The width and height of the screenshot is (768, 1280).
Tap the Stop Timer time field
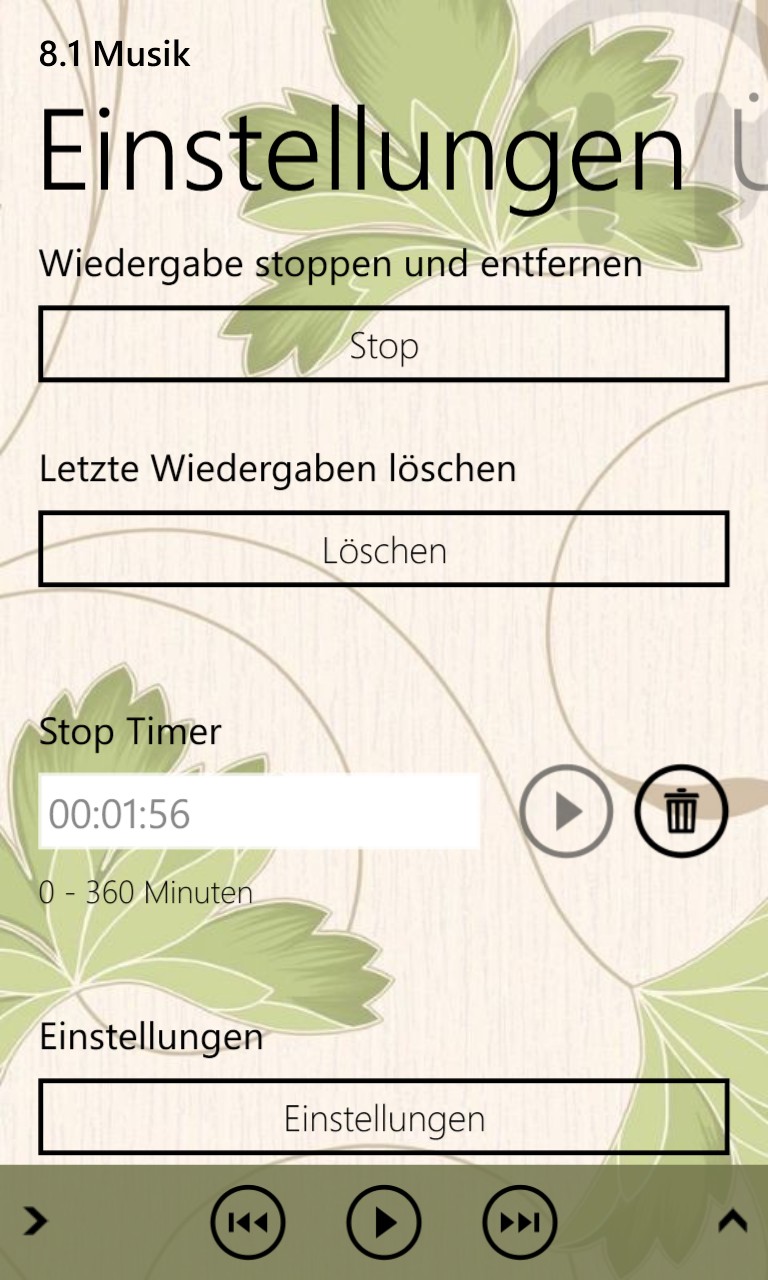click(259, 812)
